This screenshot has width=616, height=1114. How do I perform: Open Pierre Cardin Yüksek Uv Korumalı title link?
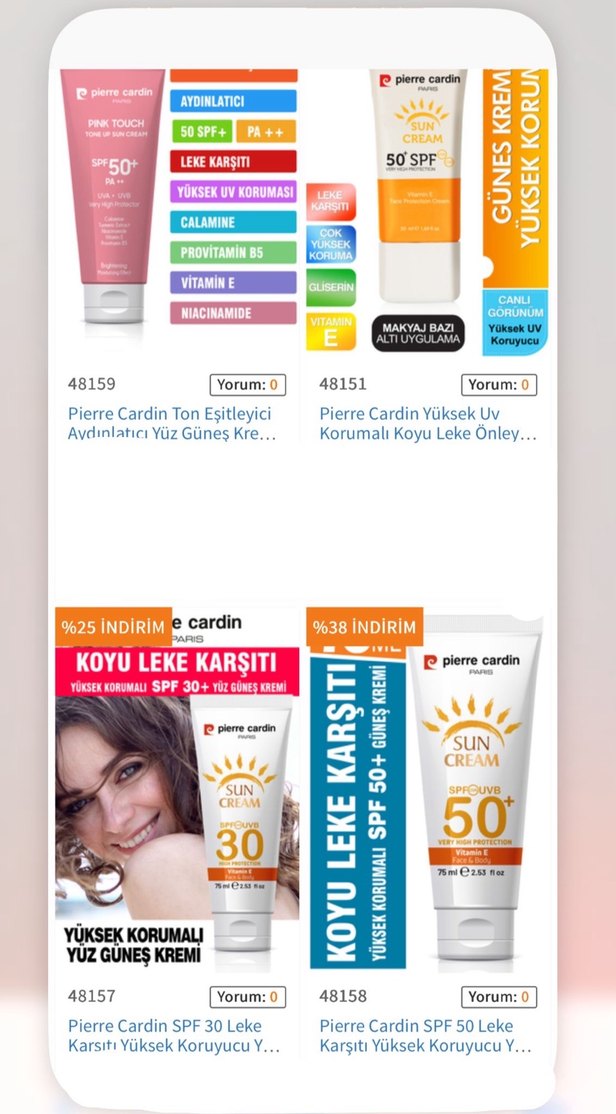click(x=428, y=423)
